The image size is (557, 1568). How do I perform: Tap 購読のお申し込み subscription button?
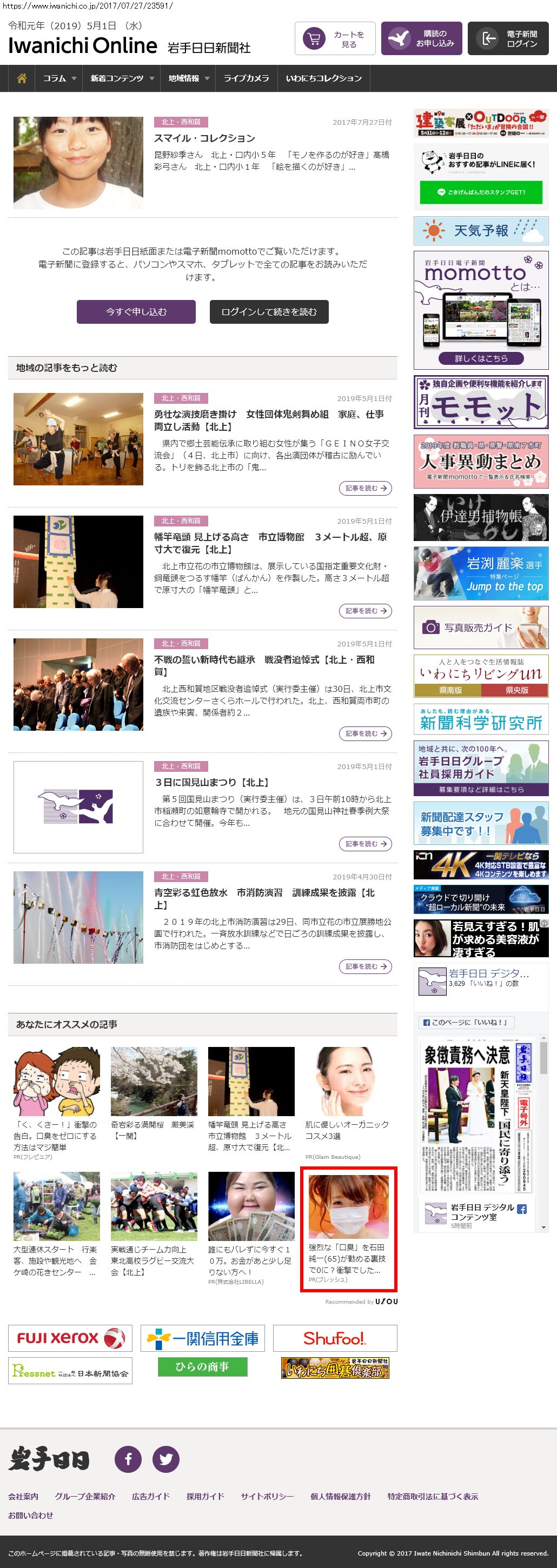421,39
